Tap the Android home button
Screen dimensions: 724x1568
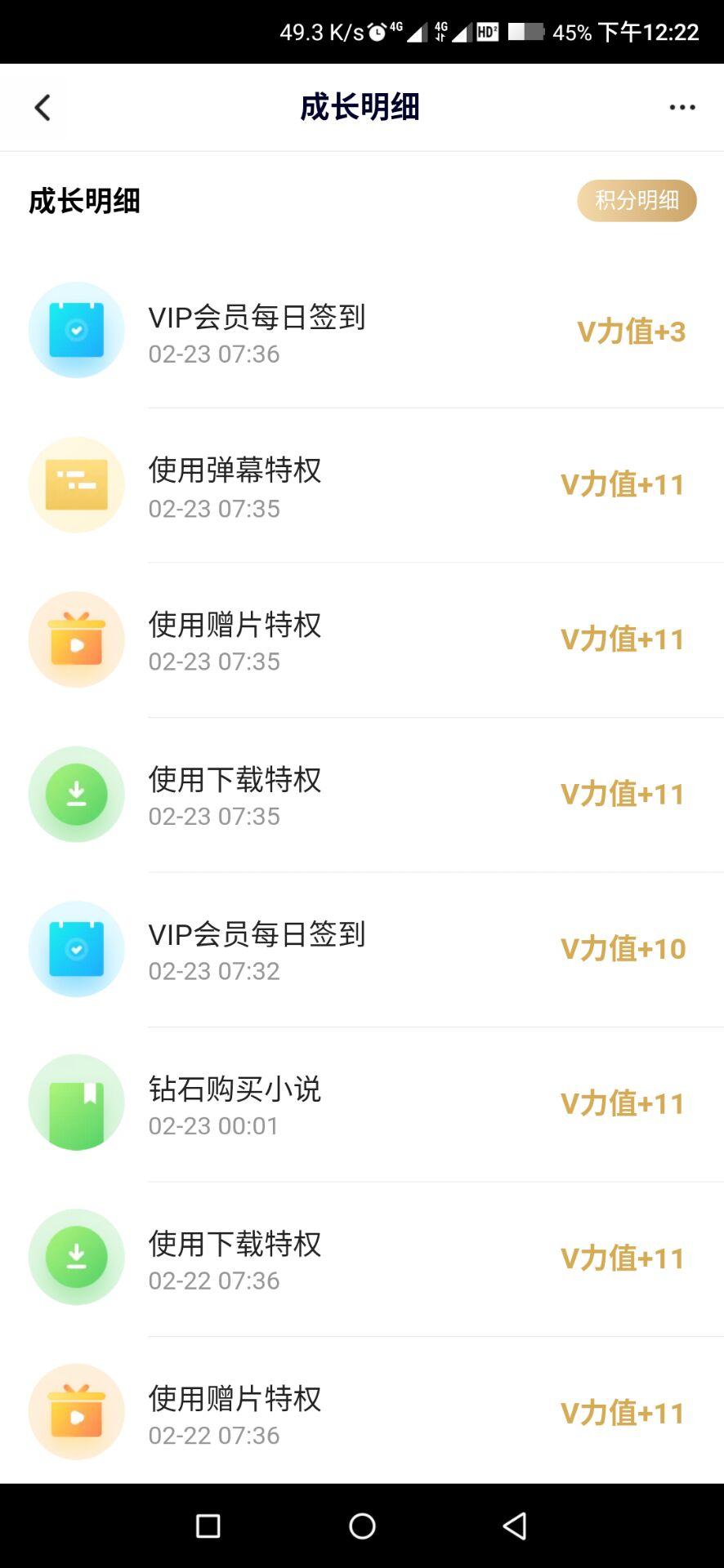pyautogui.click(x=362, y=1526)
